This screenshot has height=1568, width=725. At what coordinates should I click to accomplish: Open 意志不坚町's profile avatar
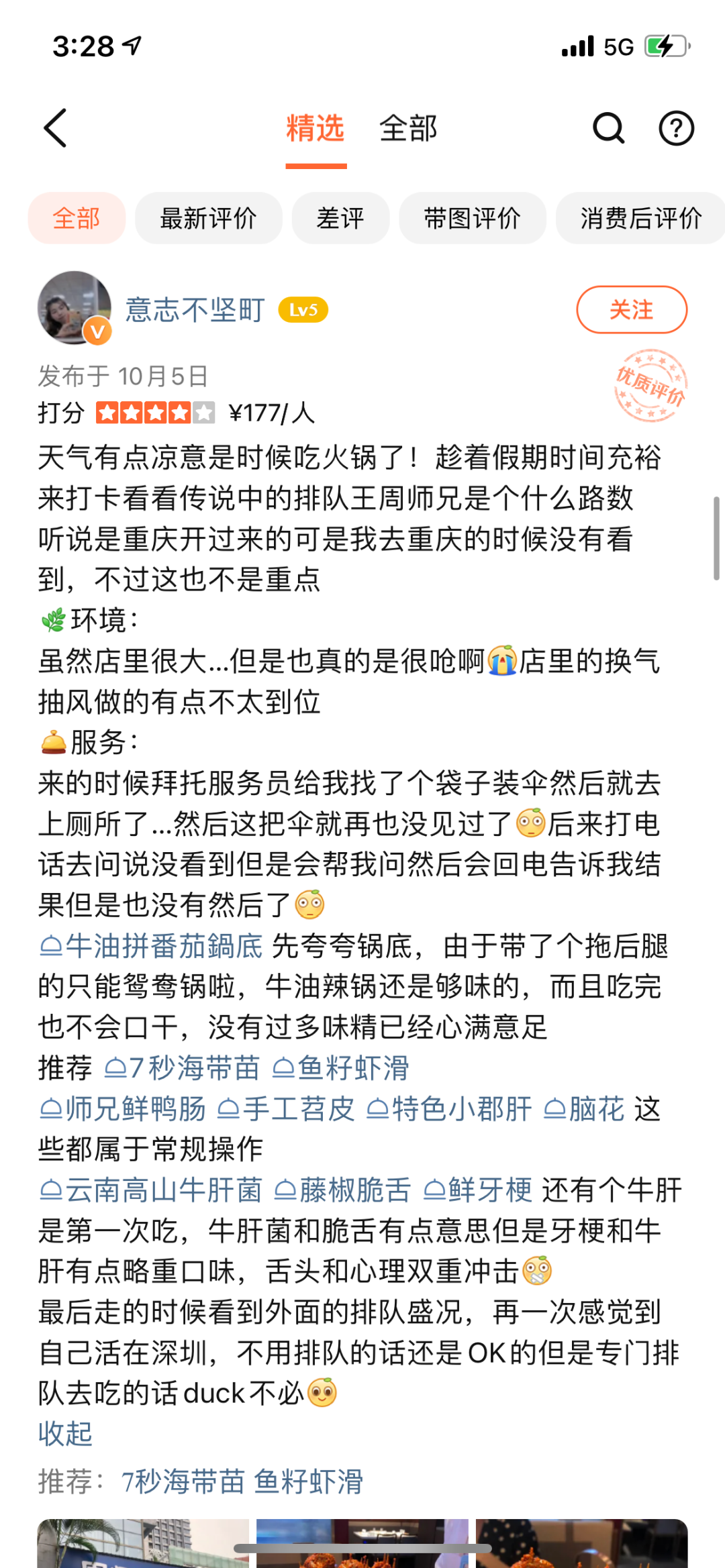pos(75,308)
